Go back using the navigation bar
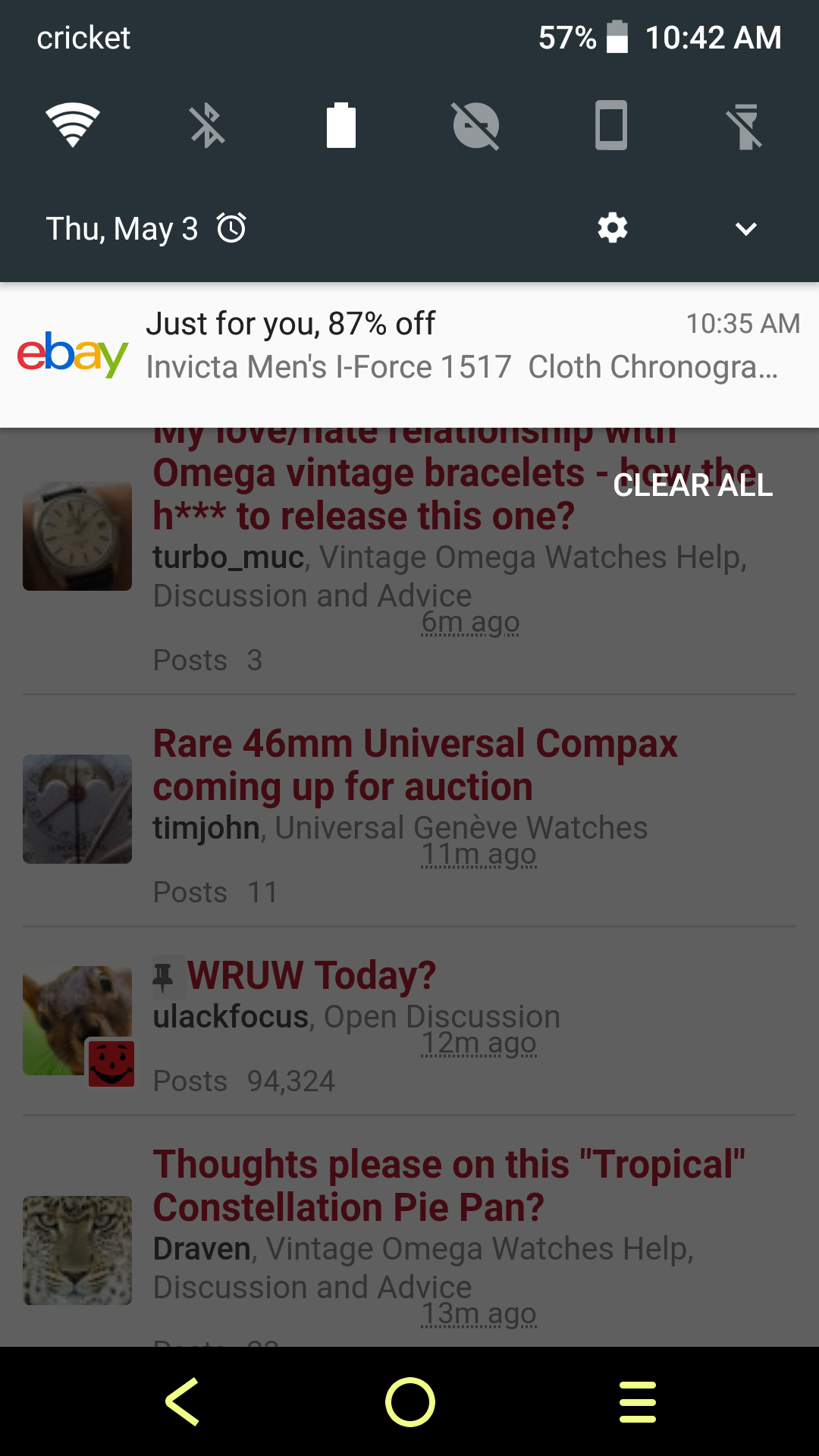 coord(183,1401)
